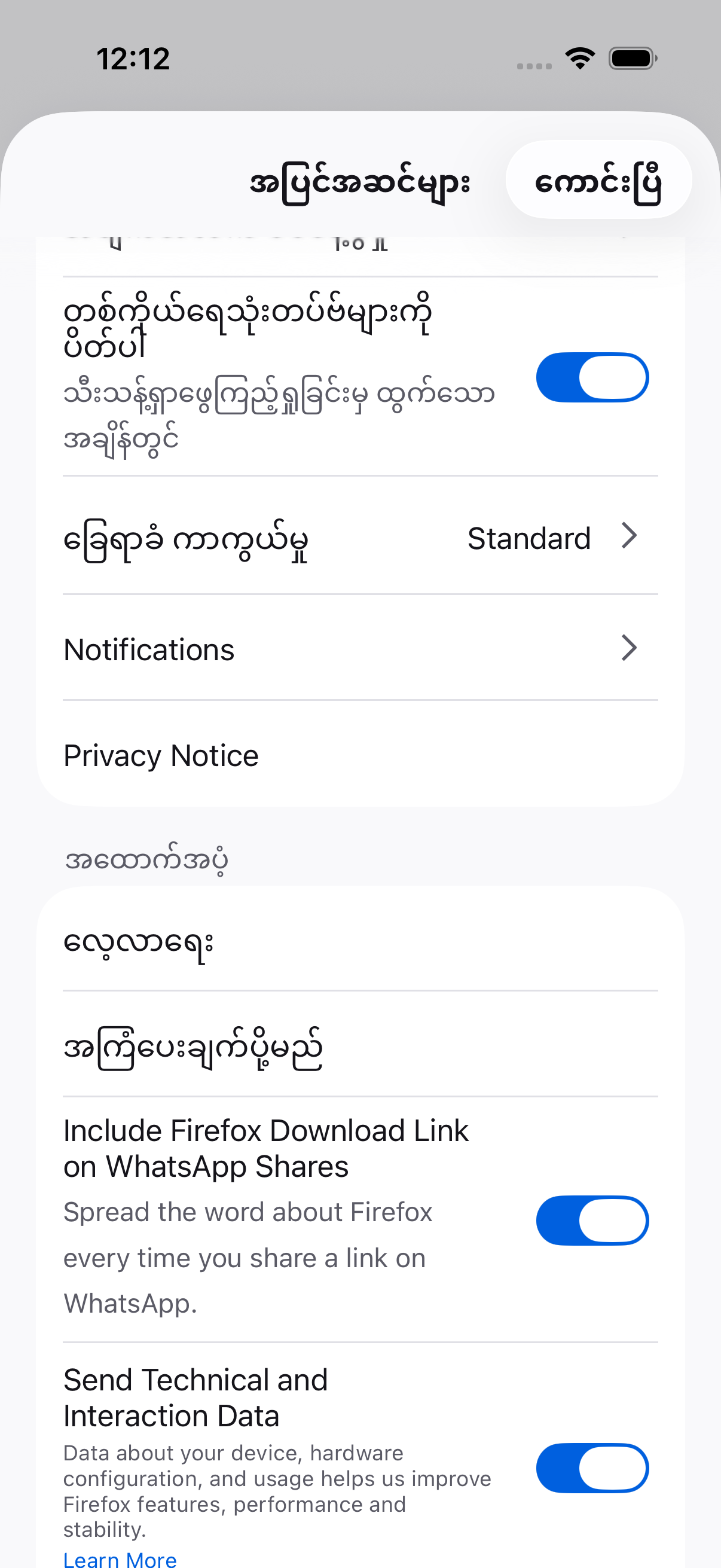Open the Privacy Notice

[360, 755]
